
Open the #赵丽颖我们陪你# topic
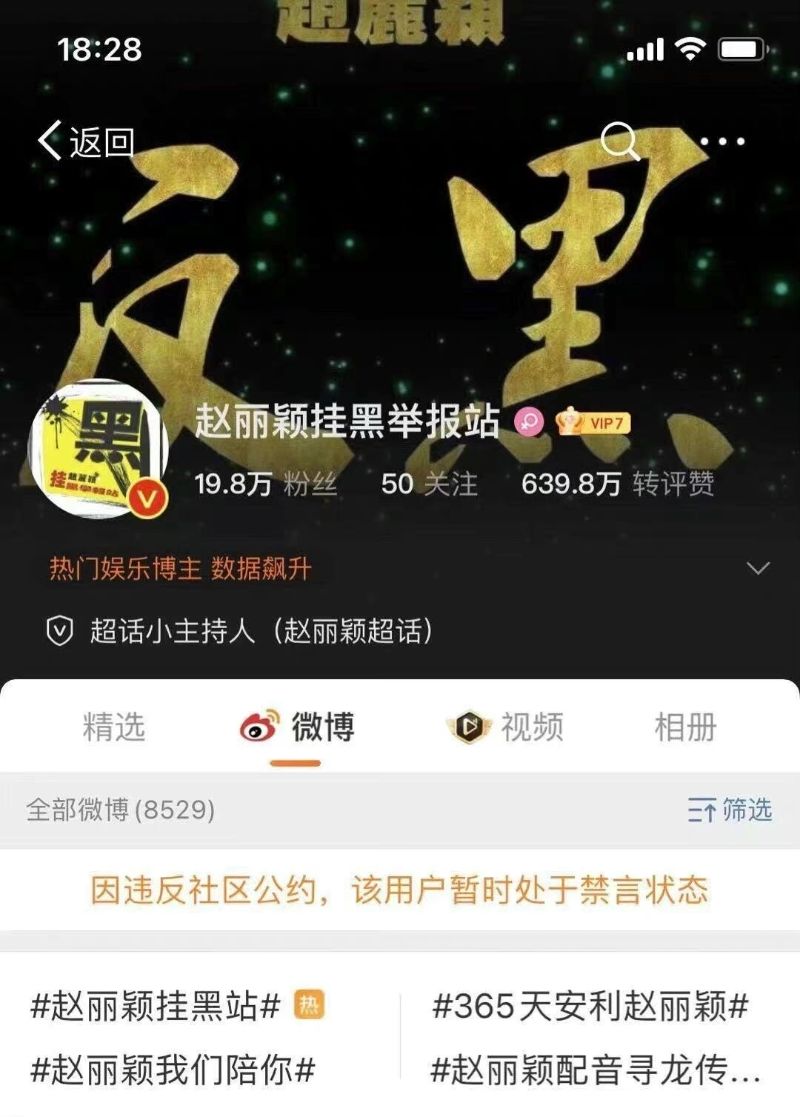173,1070
